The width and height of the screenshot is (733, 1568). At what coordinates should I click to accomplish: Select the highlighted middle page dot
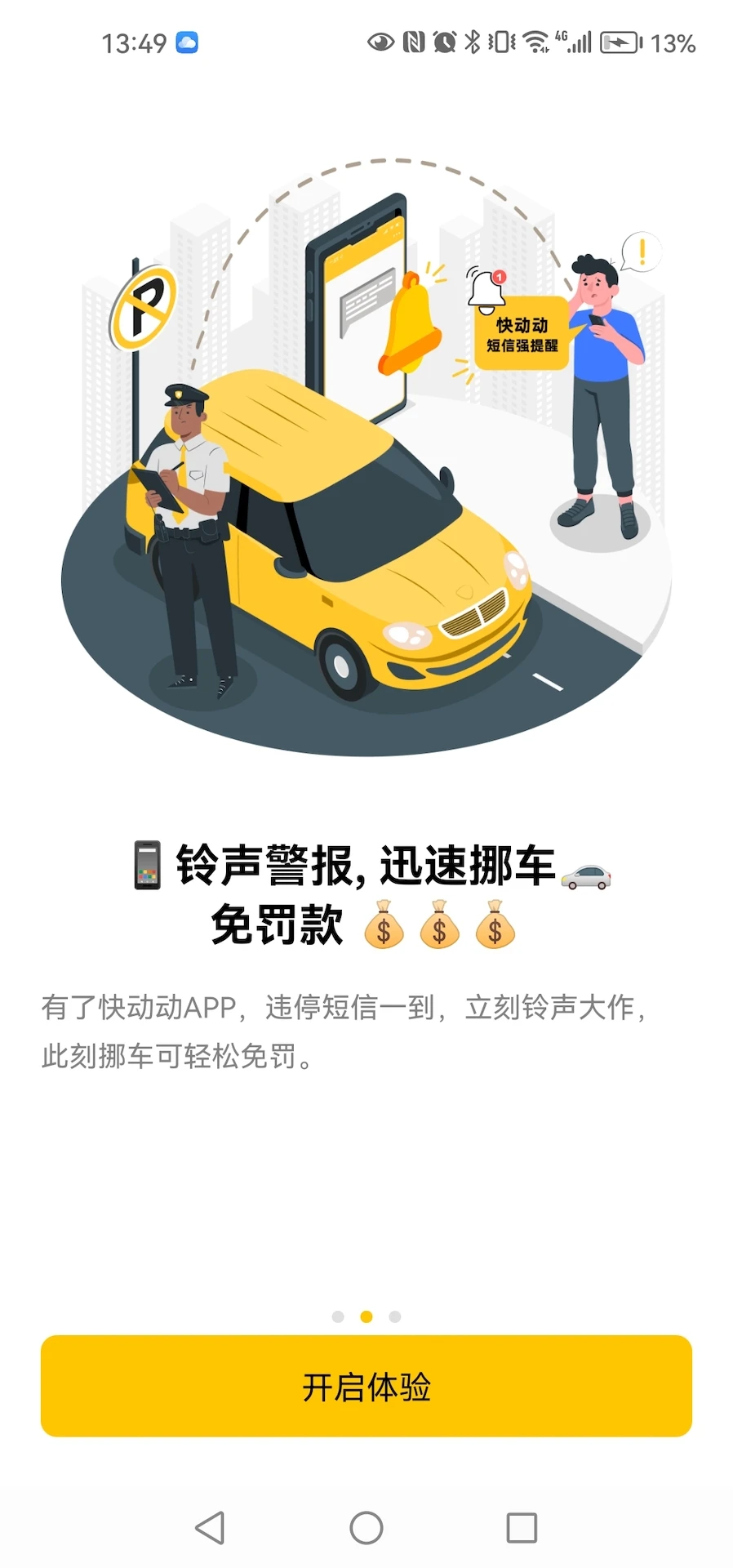[x=366, y=1316]
